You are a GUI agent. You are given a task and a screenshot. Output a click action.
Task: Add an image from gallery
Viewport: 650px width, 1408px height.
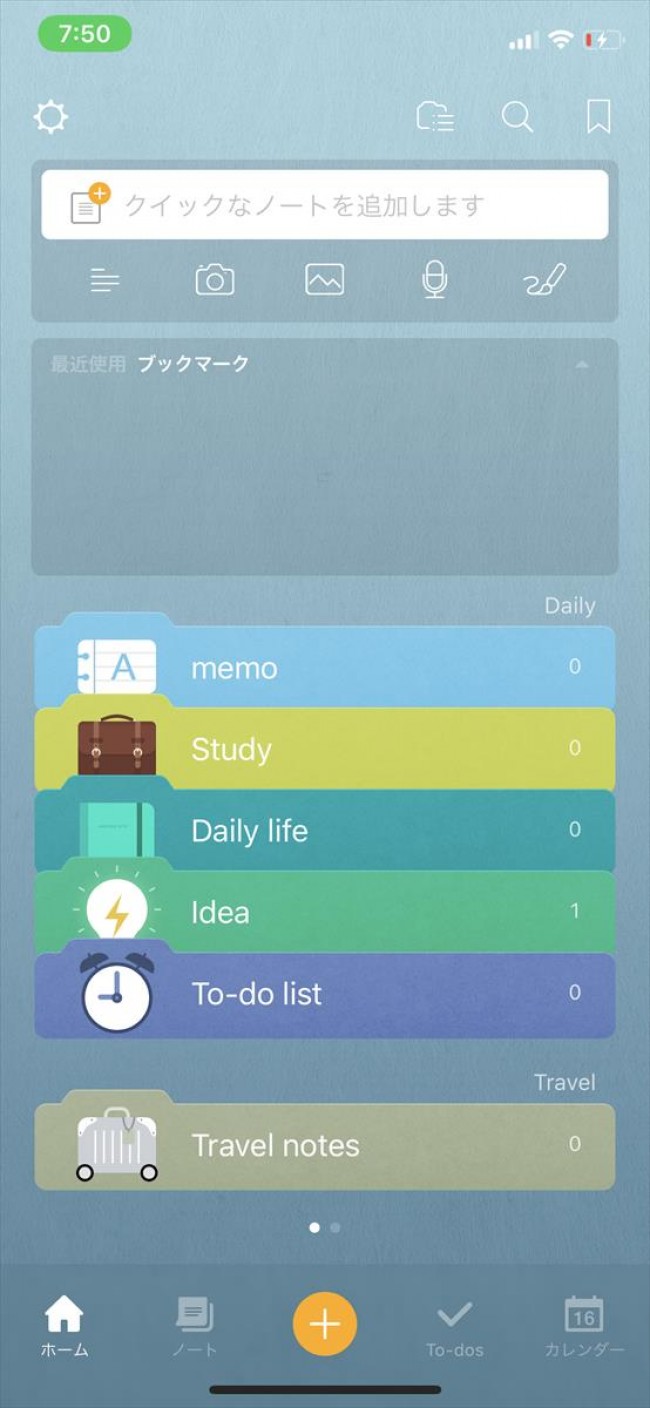[x=324, y=281]
